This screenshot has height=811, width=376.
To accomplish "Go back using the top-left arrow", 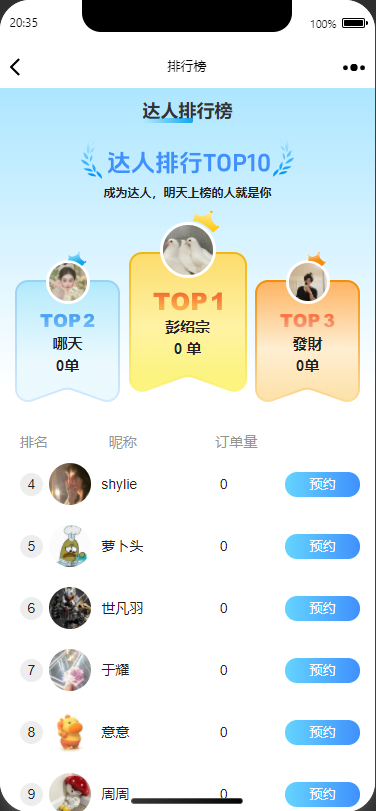I will tap(15, 67).
